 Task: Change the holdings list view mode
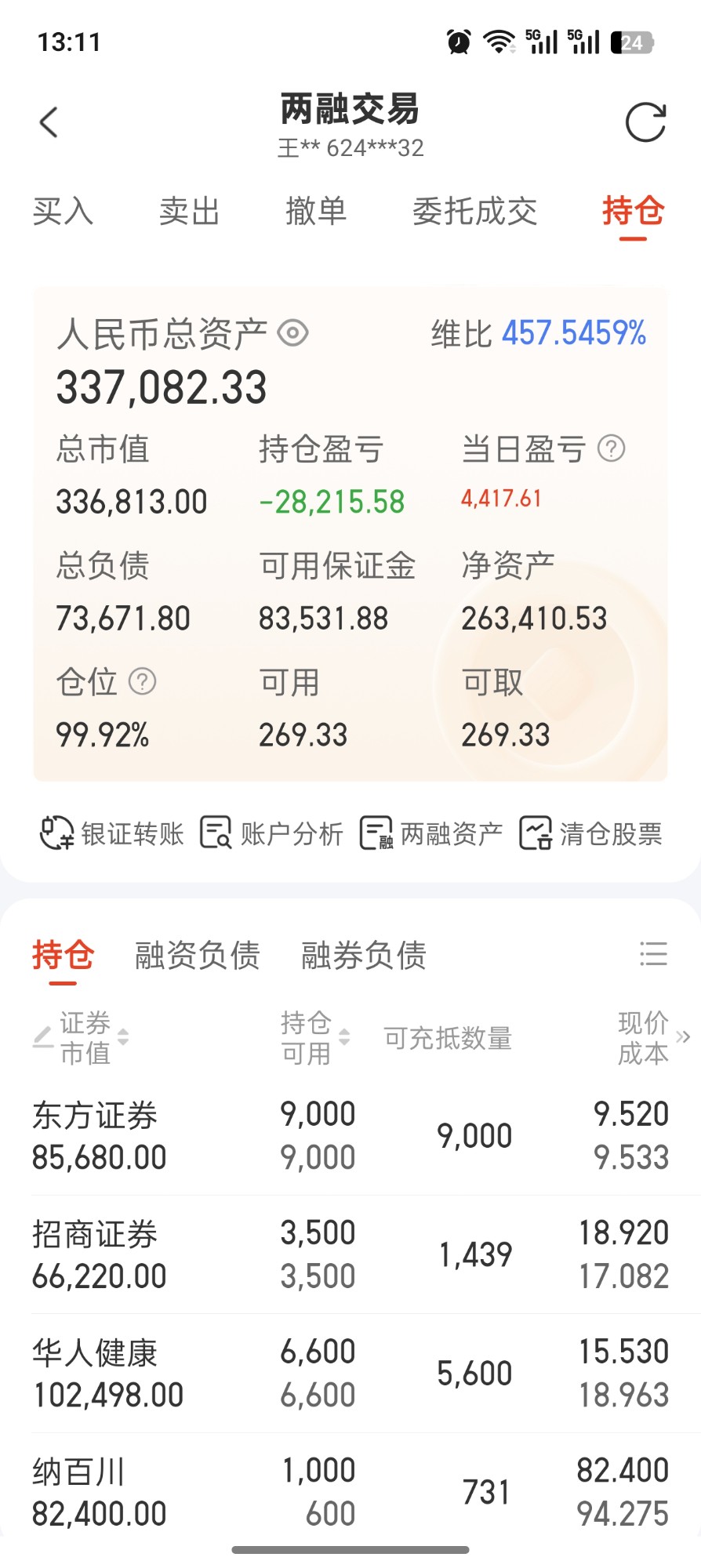[x=653, y=954]
